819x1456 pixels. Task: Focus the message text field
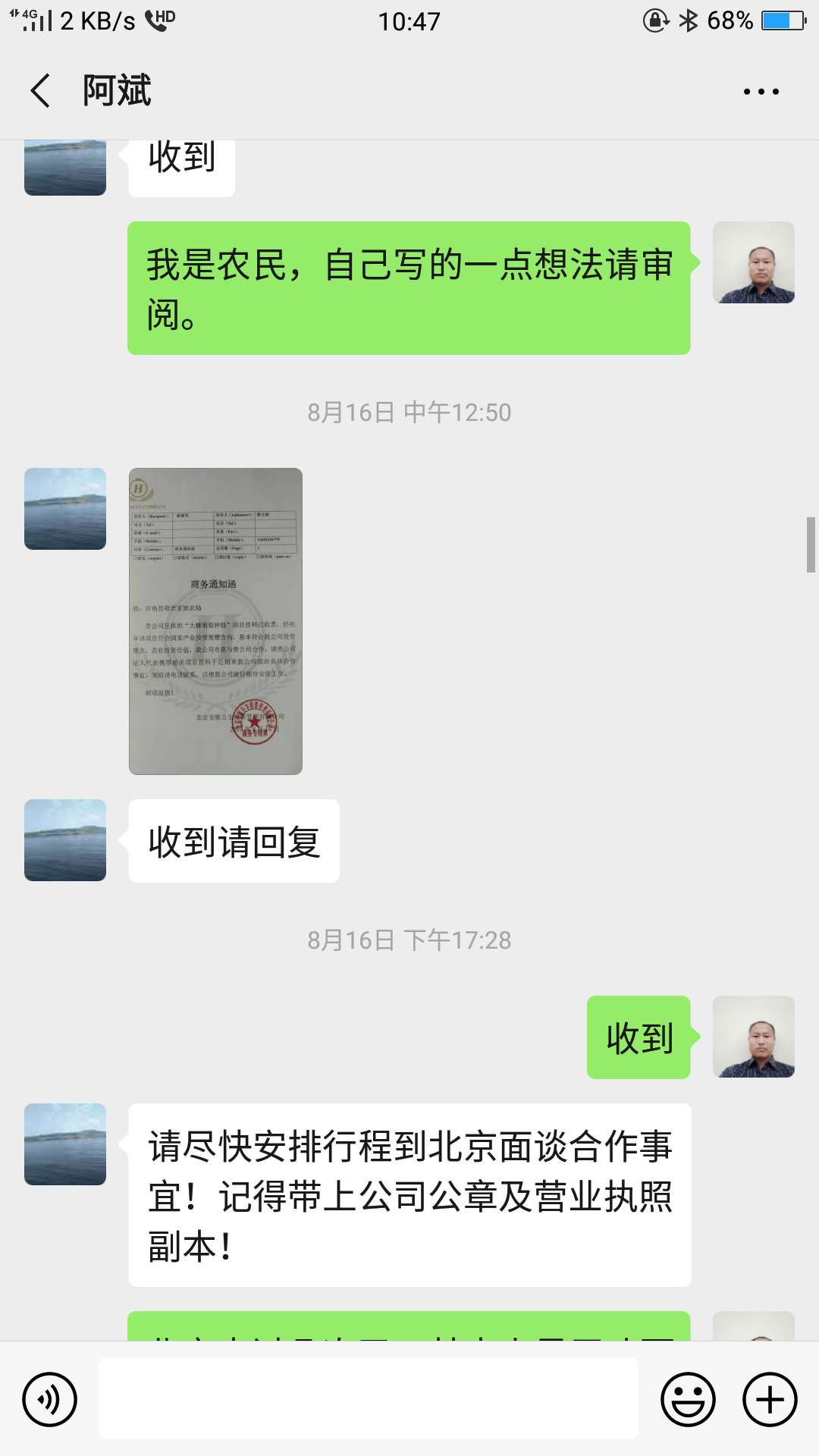pos(368,1398)
